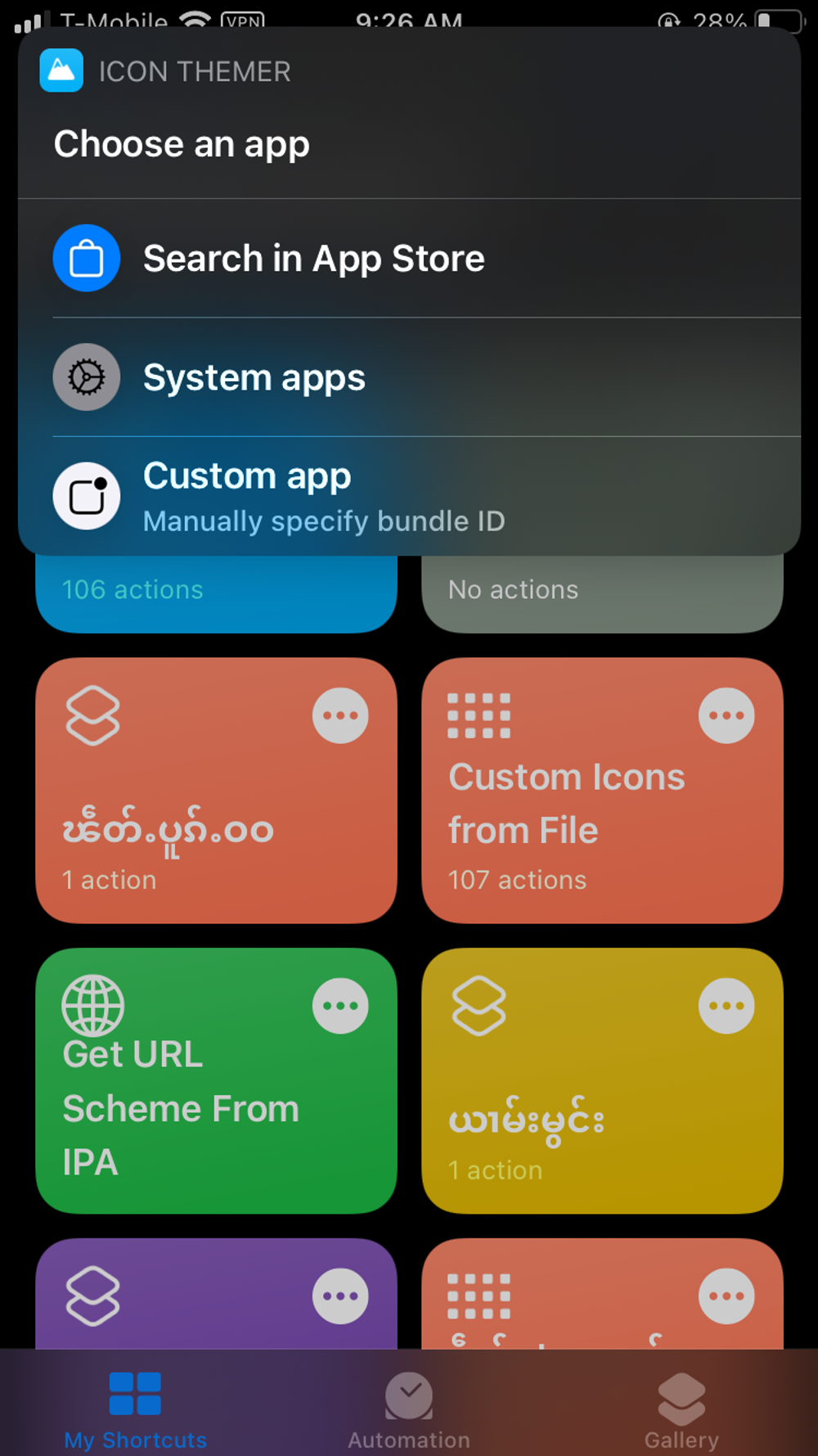Go to the Gallery tab
Screen dimensions: 818x1456
click(681, 1409)
